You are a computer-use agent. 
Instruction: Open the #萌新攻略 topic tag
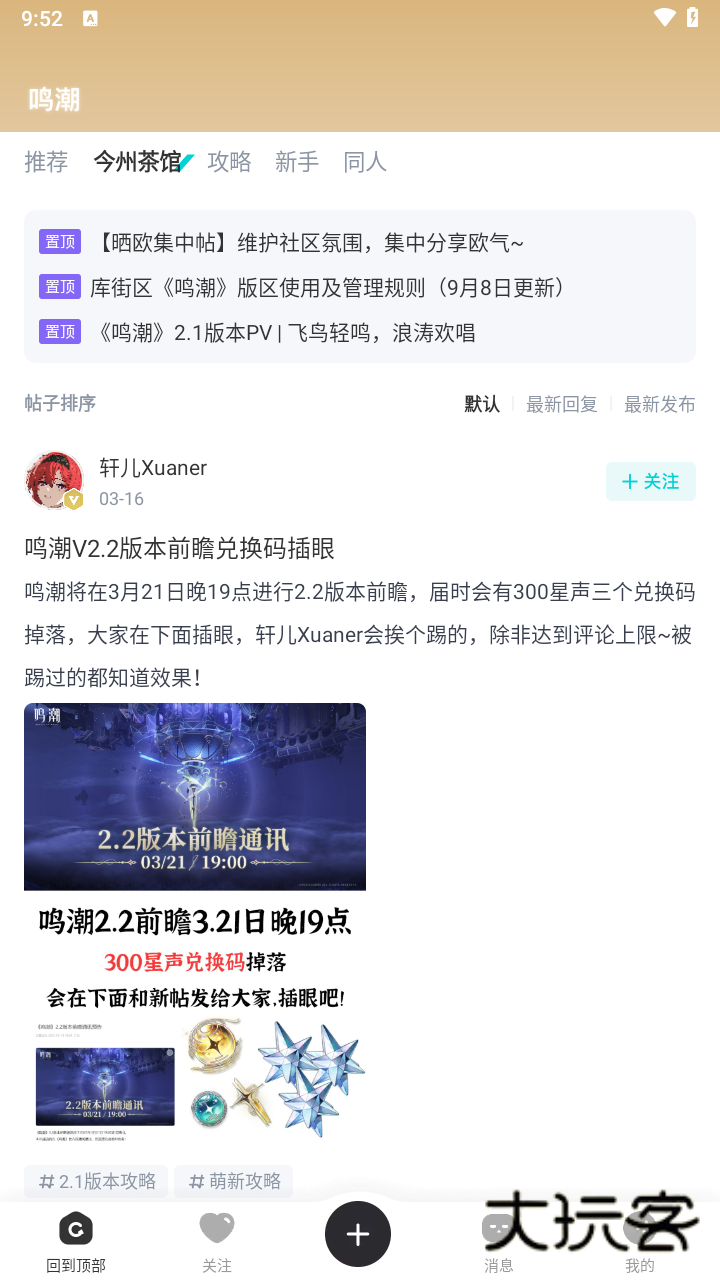click(233, 1181)
